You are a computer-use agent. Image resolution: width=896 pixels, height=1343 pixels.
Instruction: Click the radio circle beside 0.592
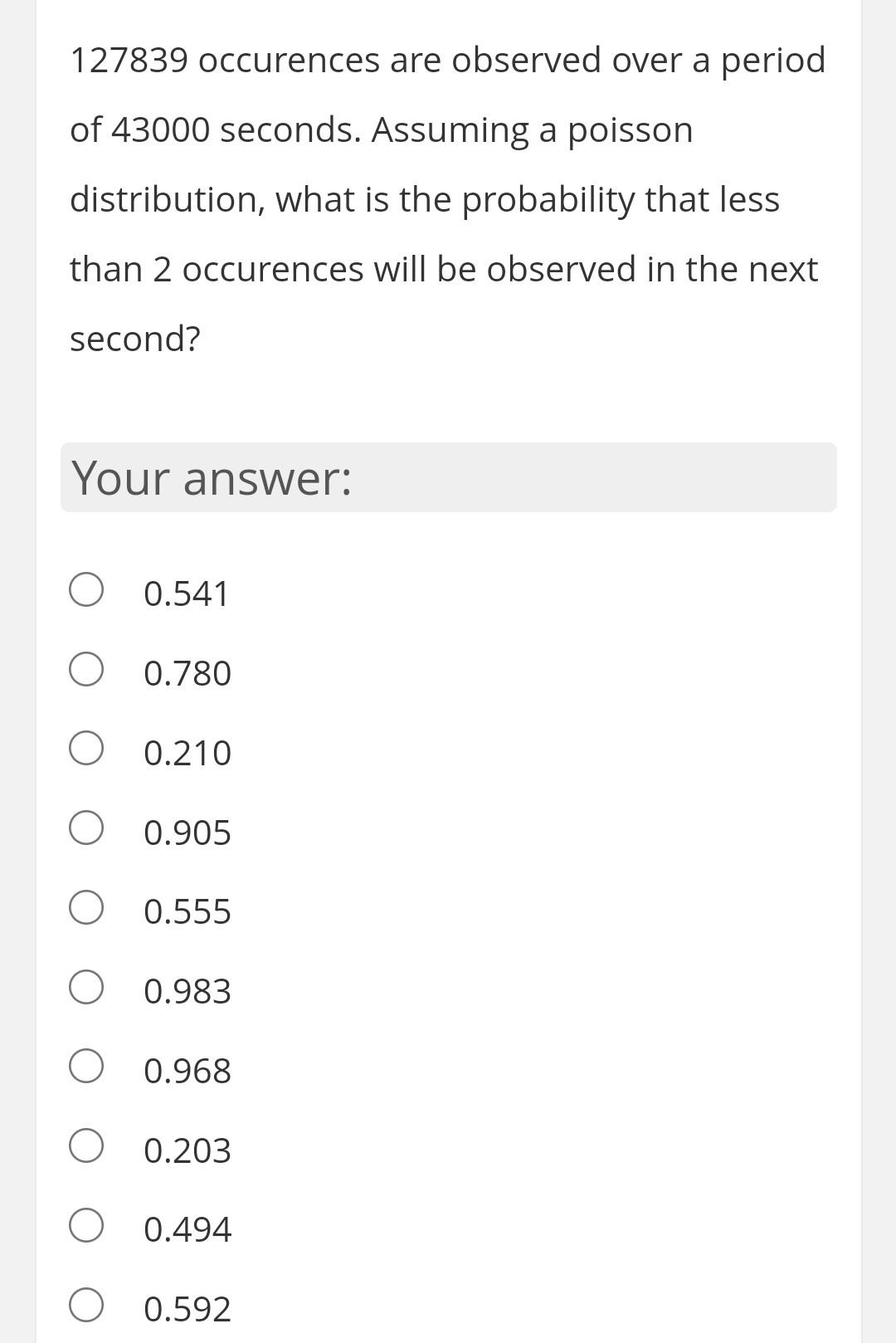point(86,1303)
